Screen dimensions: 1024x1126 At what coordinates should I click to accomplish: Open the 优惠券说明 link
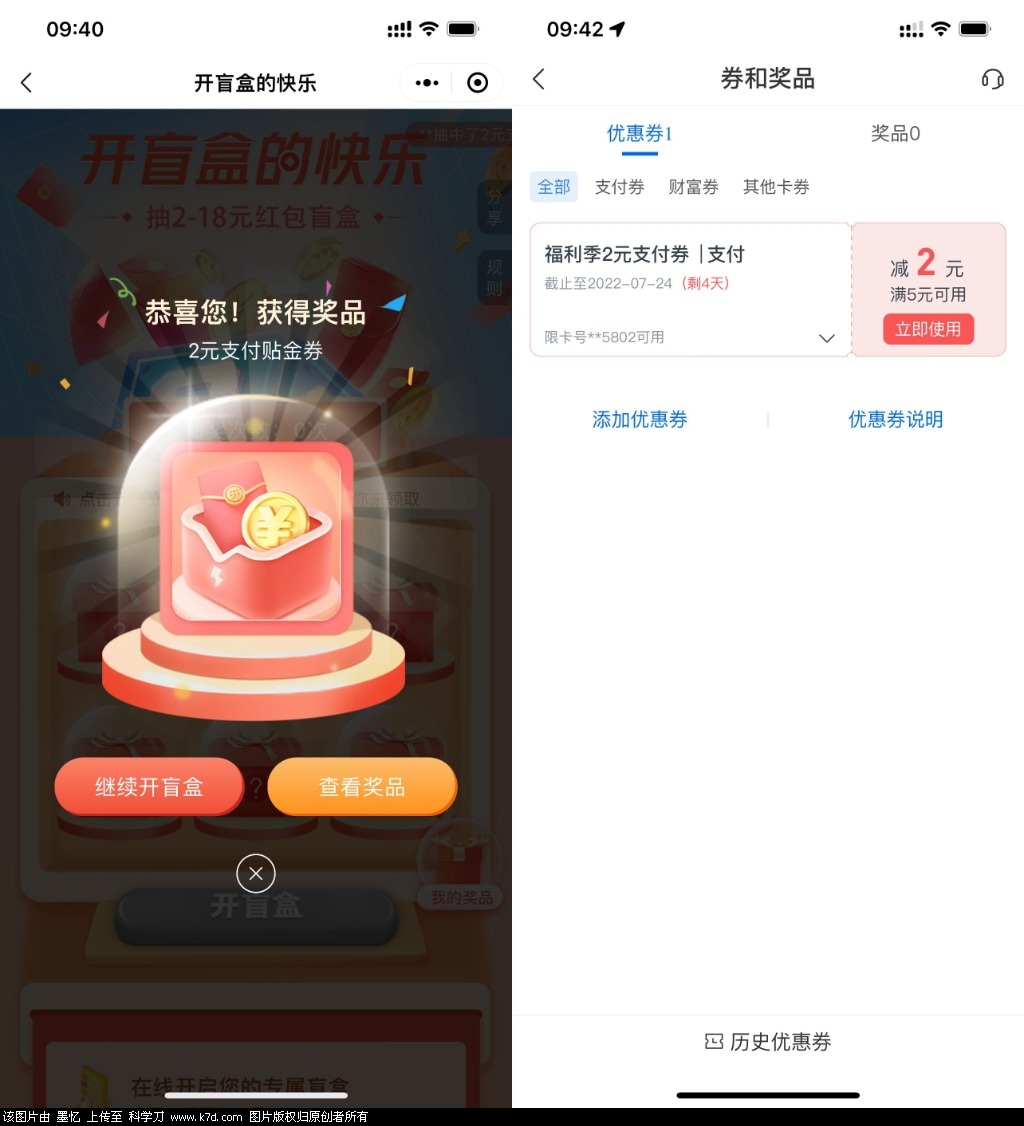coord(895,420)
